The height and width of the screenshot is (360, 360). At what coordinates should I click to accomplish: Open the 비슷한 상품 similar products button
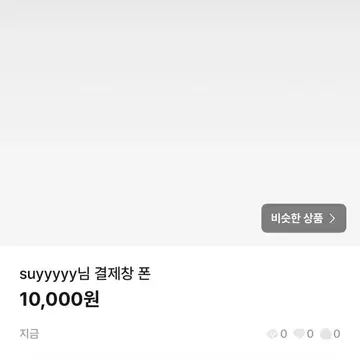304,218
